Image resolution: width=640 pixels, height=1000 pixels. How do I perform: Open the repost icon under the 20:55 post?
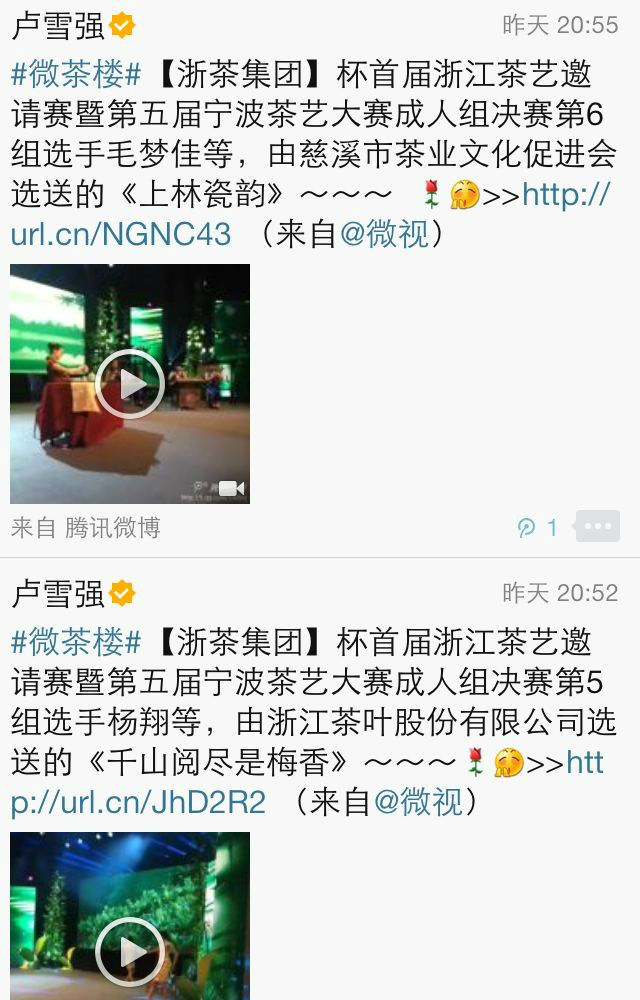[527, 528]
